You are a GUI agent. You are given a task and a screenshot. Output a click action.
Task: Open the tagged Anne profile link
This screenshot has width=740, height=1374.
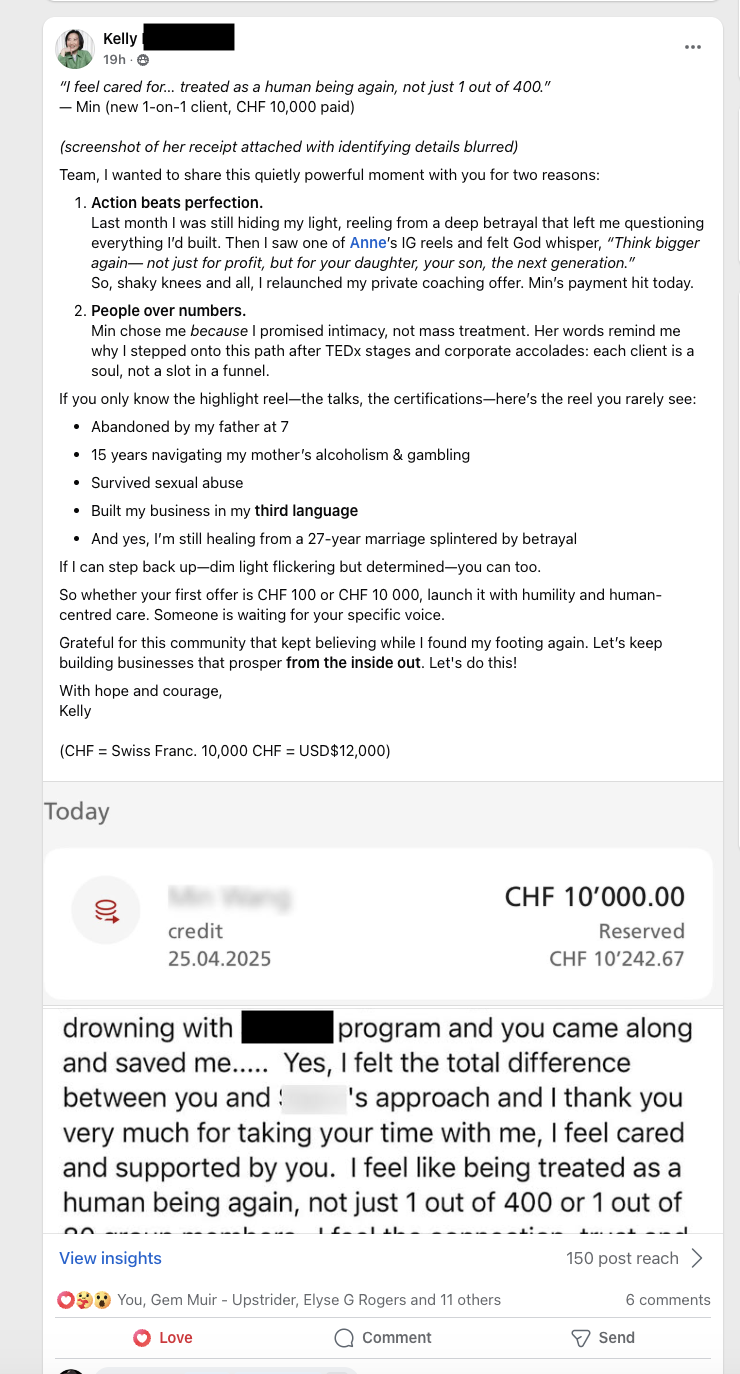[x=367, y=243]
